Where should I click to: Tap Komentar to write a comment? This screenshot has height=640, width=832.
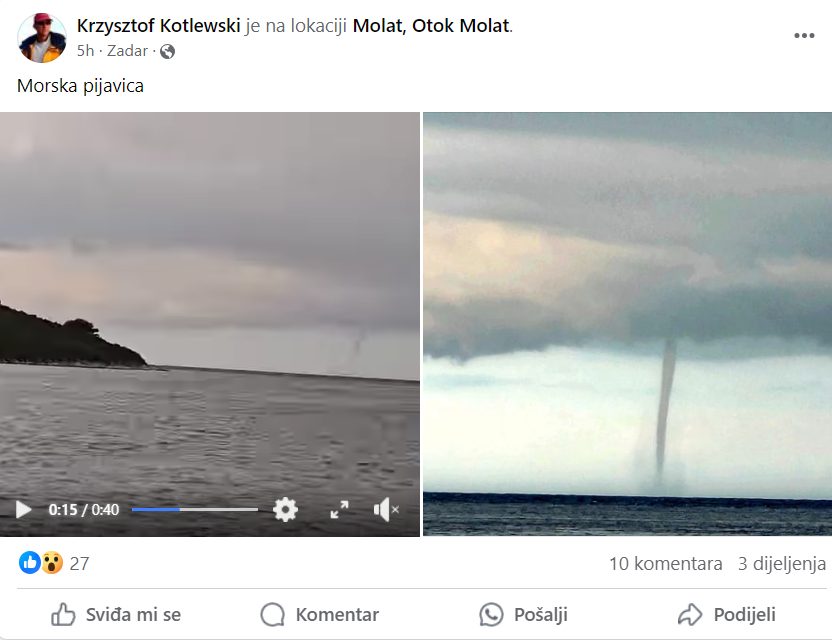[x=320, y=615]
